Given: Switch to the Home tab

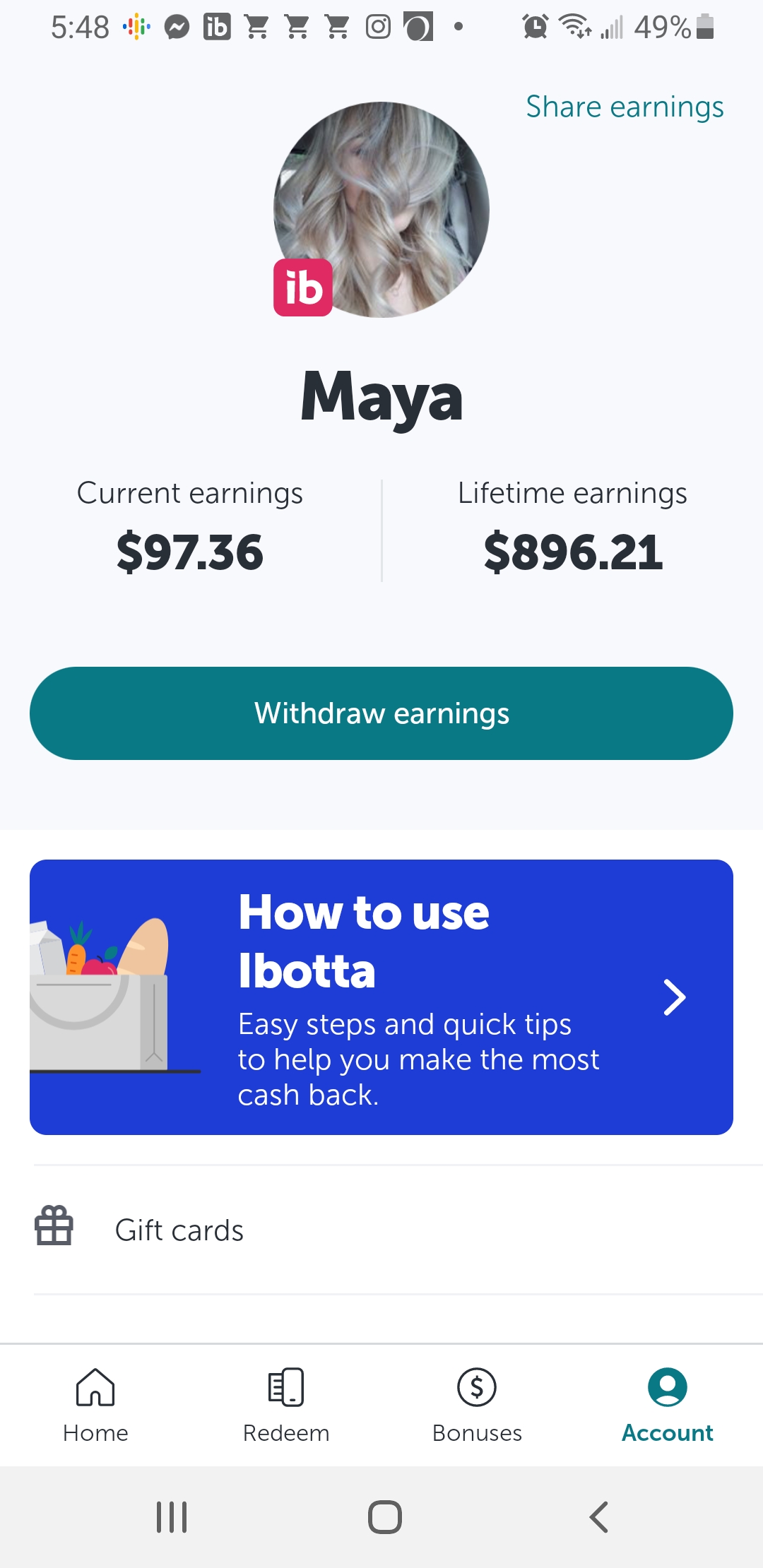Looking at the screenshot, I should coord(95,1404).
